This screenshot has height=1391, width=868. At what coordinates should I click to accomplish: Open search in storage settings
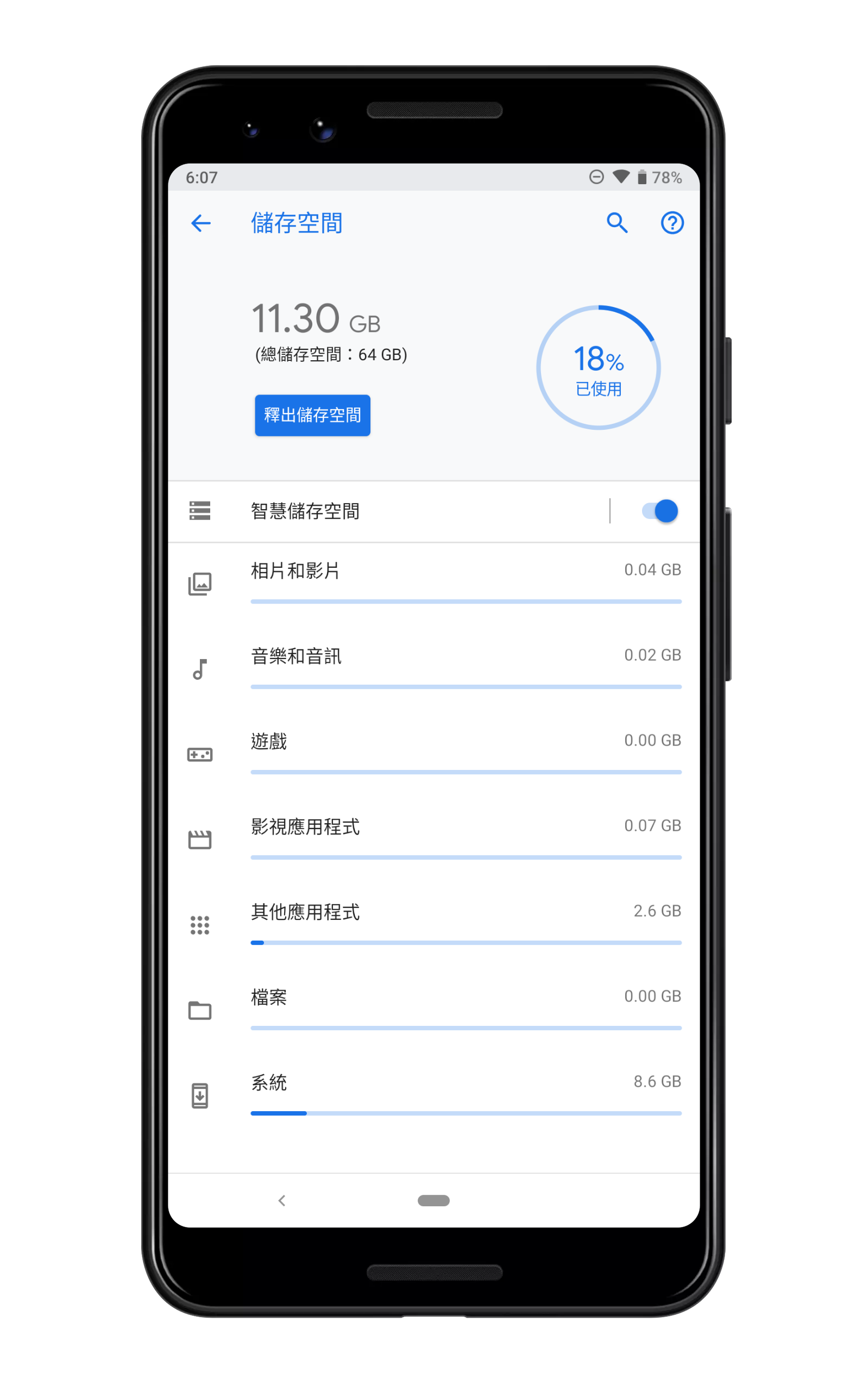[617, 223]
